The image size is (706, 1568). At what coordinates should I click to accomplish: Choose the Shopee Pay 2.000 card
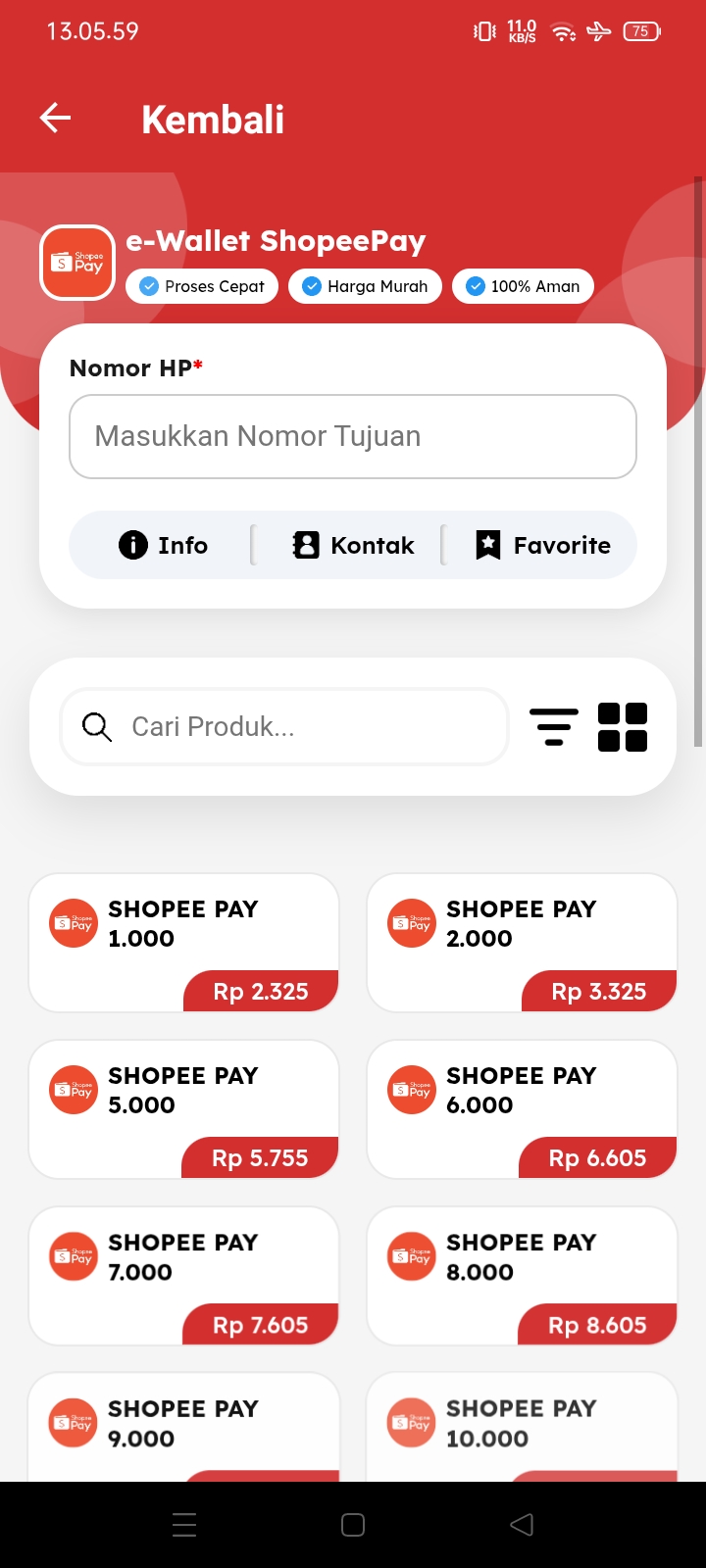(522, 941)
